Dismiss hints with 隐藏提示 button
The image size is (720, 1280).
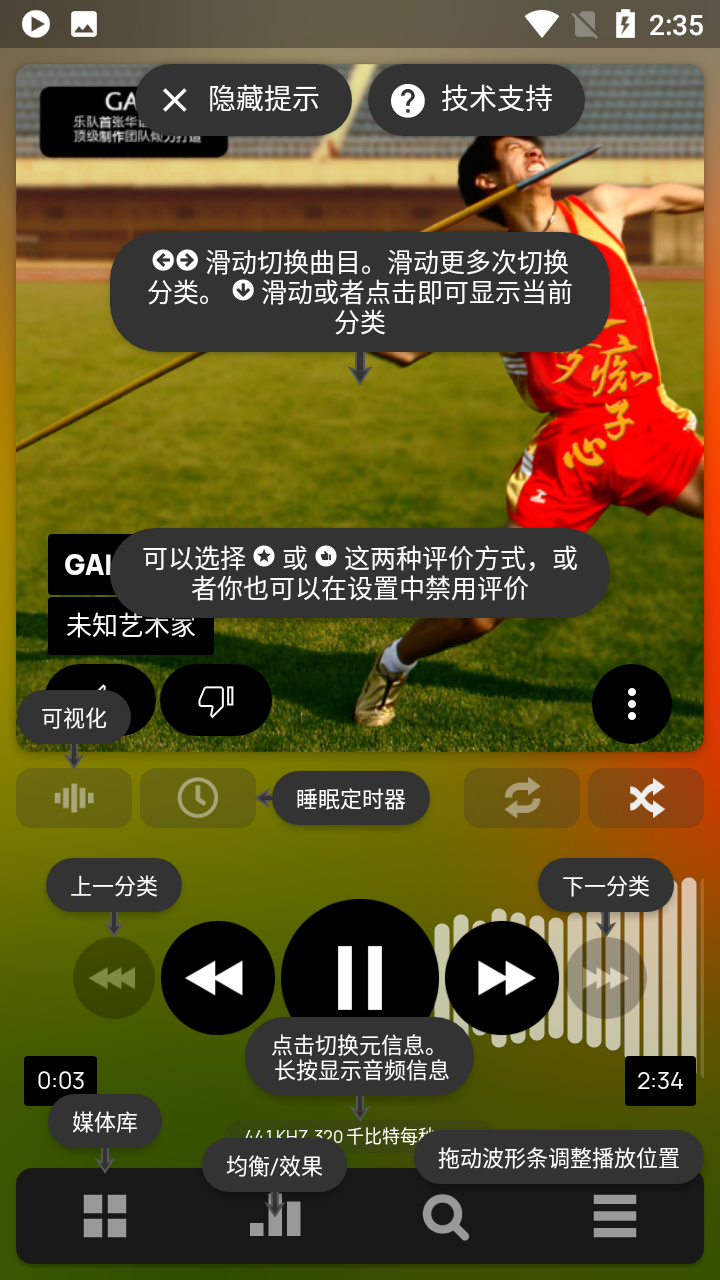(x=243, y=100)
